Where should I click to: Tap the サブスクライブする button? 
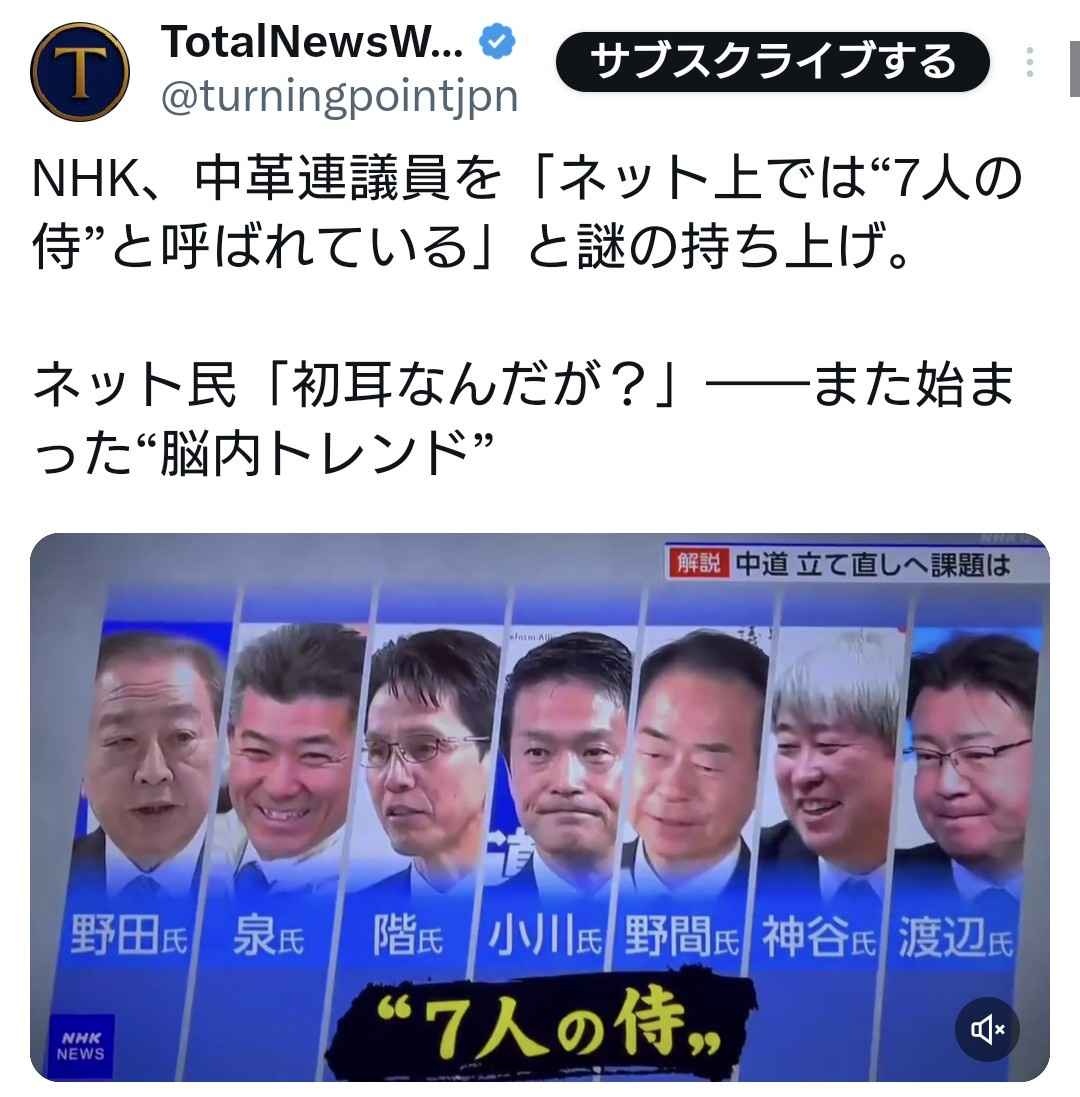[772, 63]
